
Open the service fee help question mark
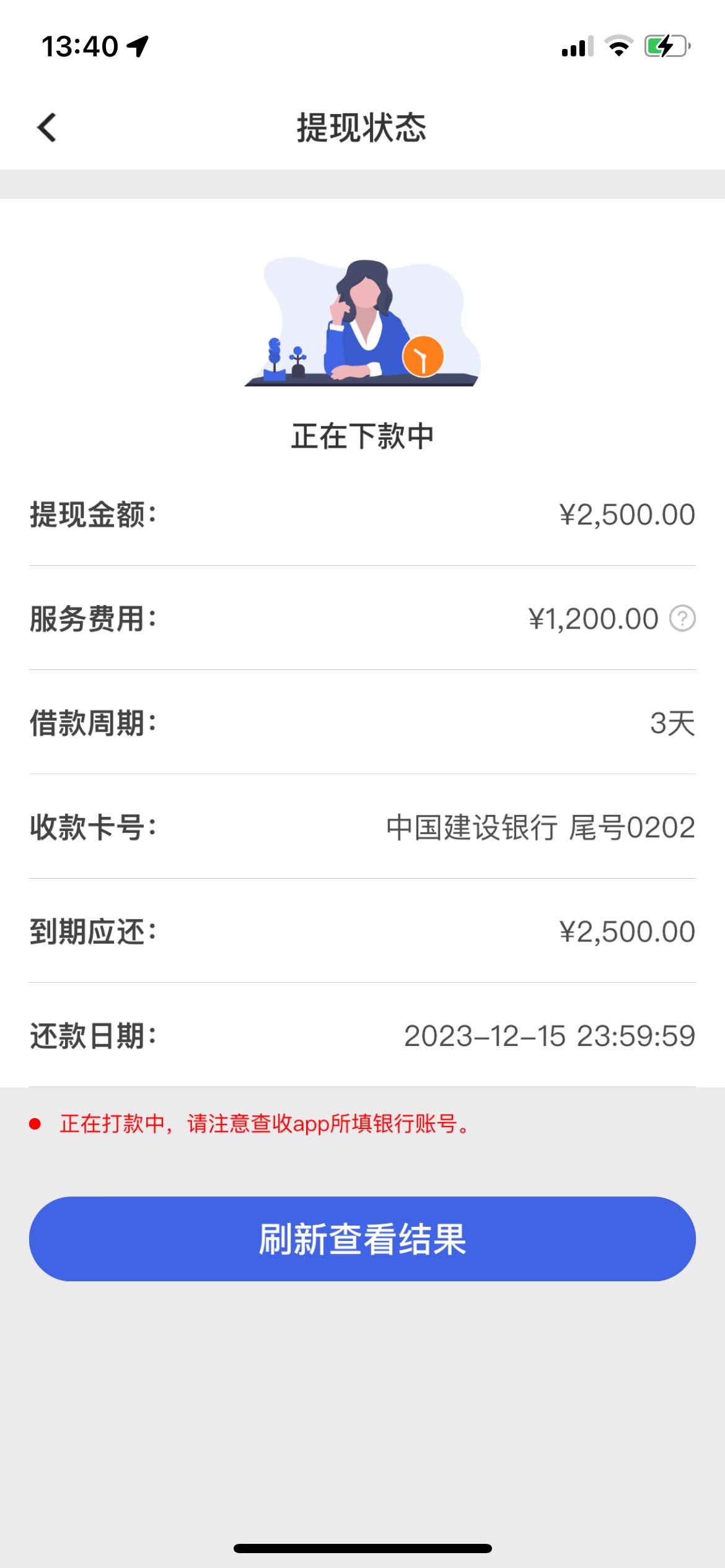pos(682,618)
